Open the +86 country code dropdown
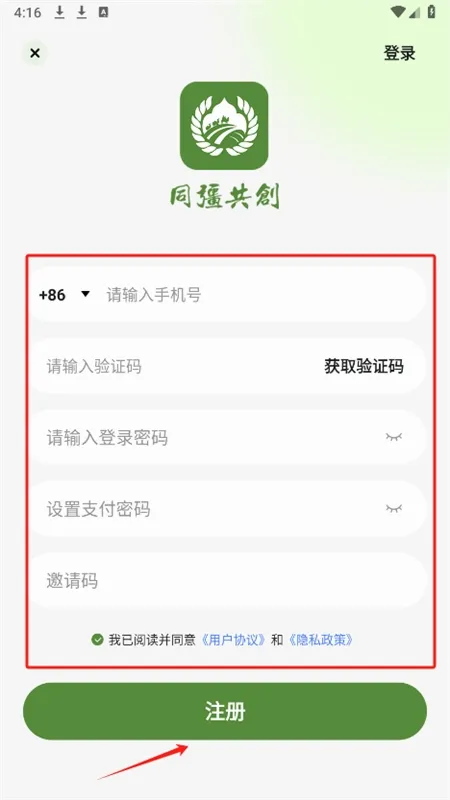Screen dimensions: 450x800 (x=64, y=294)
